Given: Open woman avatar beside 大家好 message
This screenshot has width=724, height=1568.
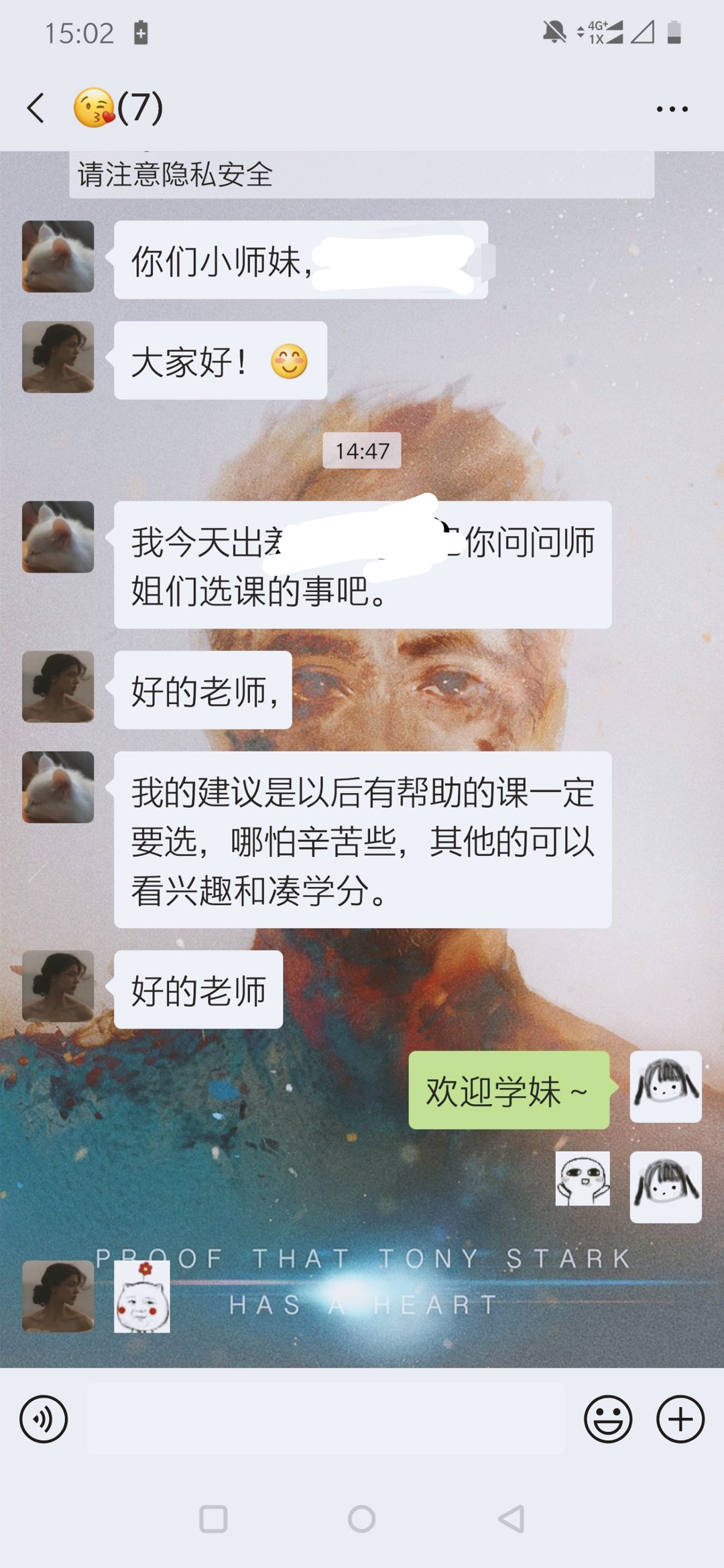Looking at the screenshot, I should pos(58,357).
